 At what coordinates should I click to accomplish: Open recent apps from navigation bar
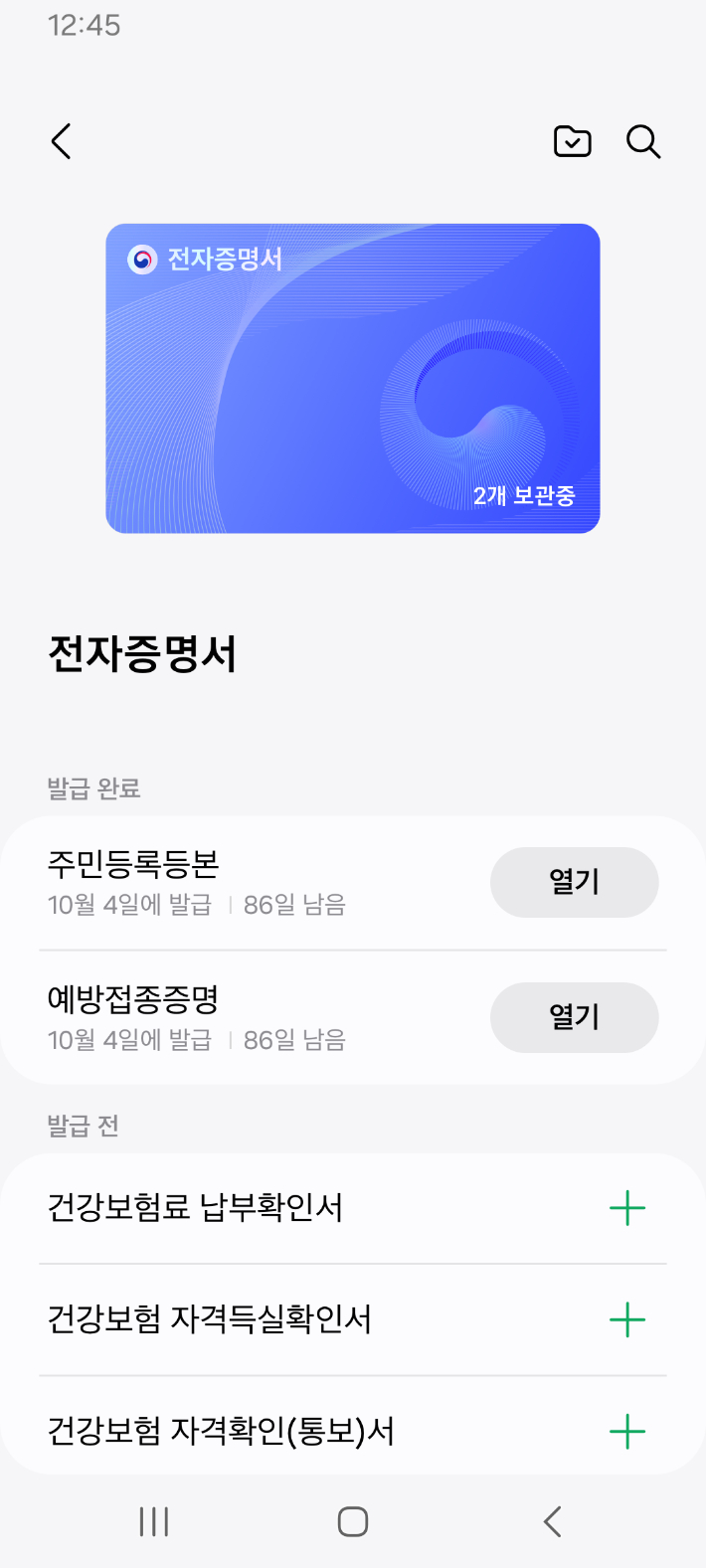[x=154, y=1521]
